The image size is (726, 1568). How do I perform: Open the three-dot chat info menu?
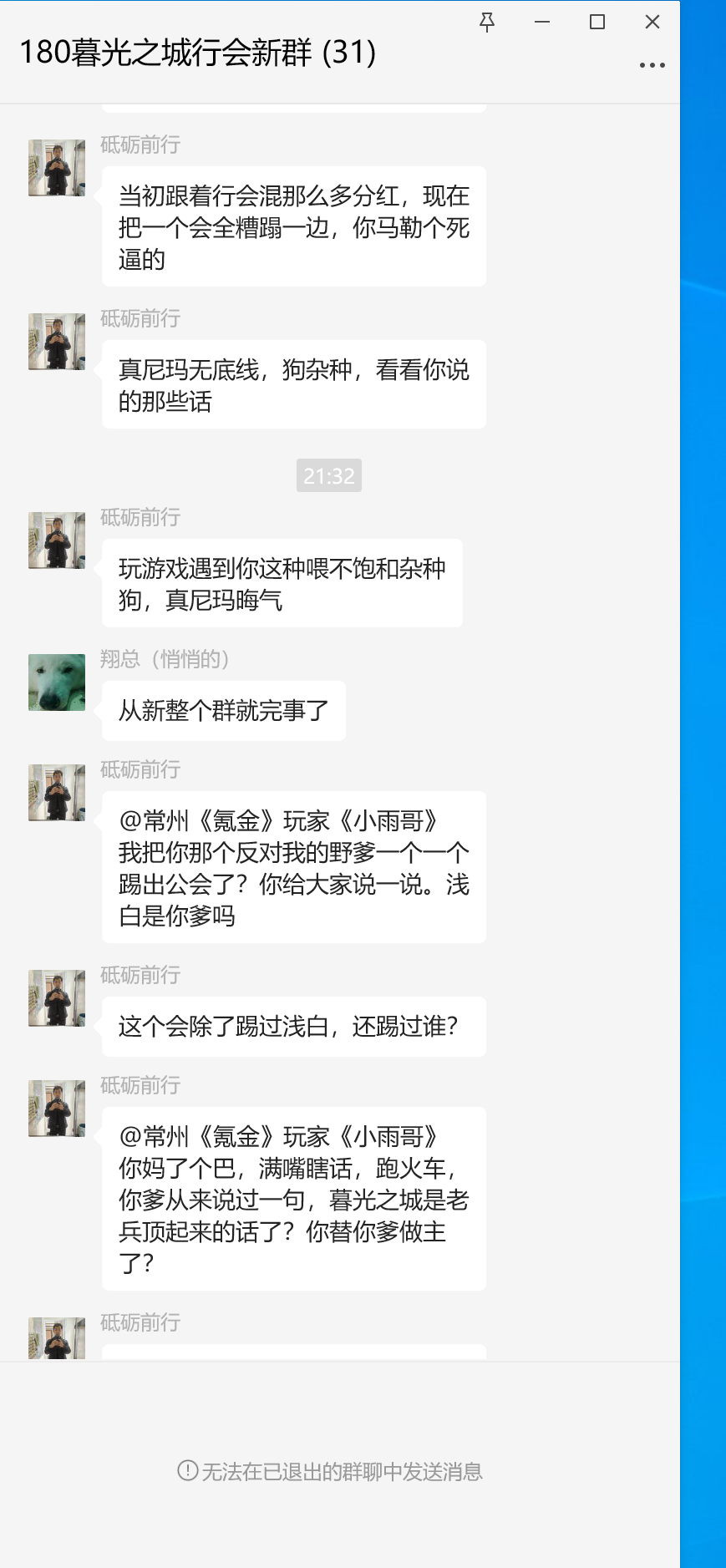[652, 65]
